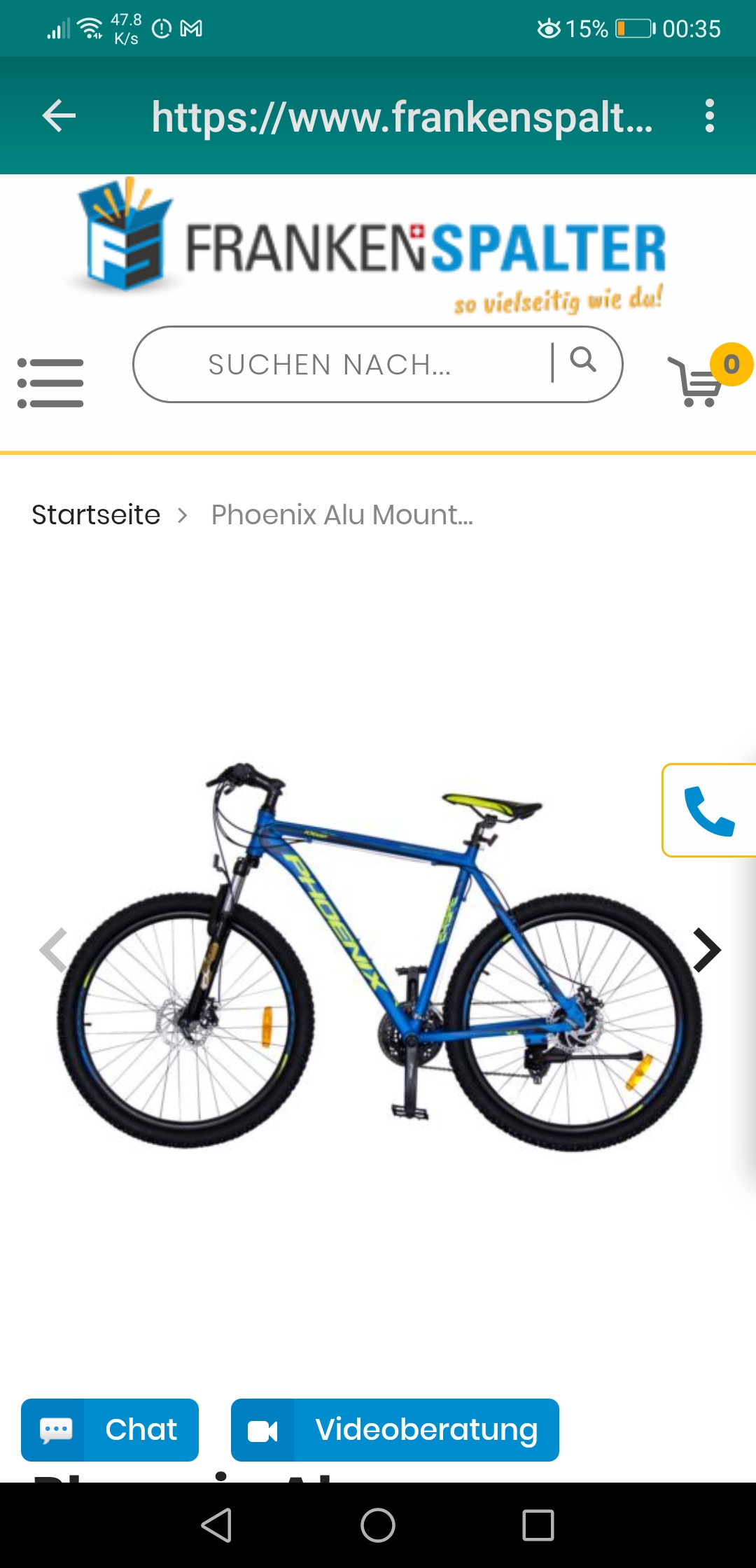Tap the system home button
The image size is (756, 1568).
click(x=378, y=1525)
